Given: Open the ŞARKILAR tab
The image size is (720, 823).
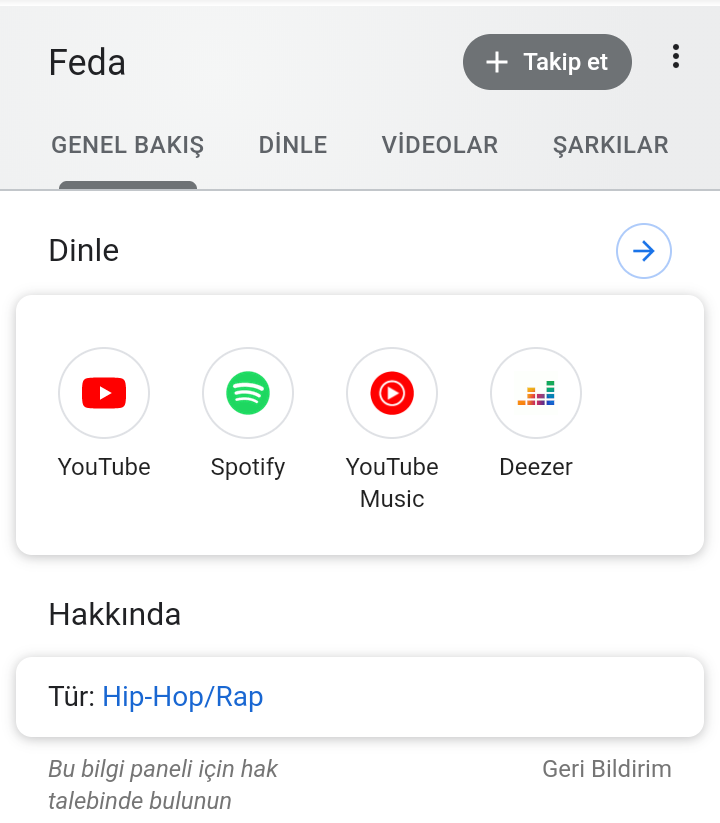Looking at the screenshot, I should click(611, 145).
